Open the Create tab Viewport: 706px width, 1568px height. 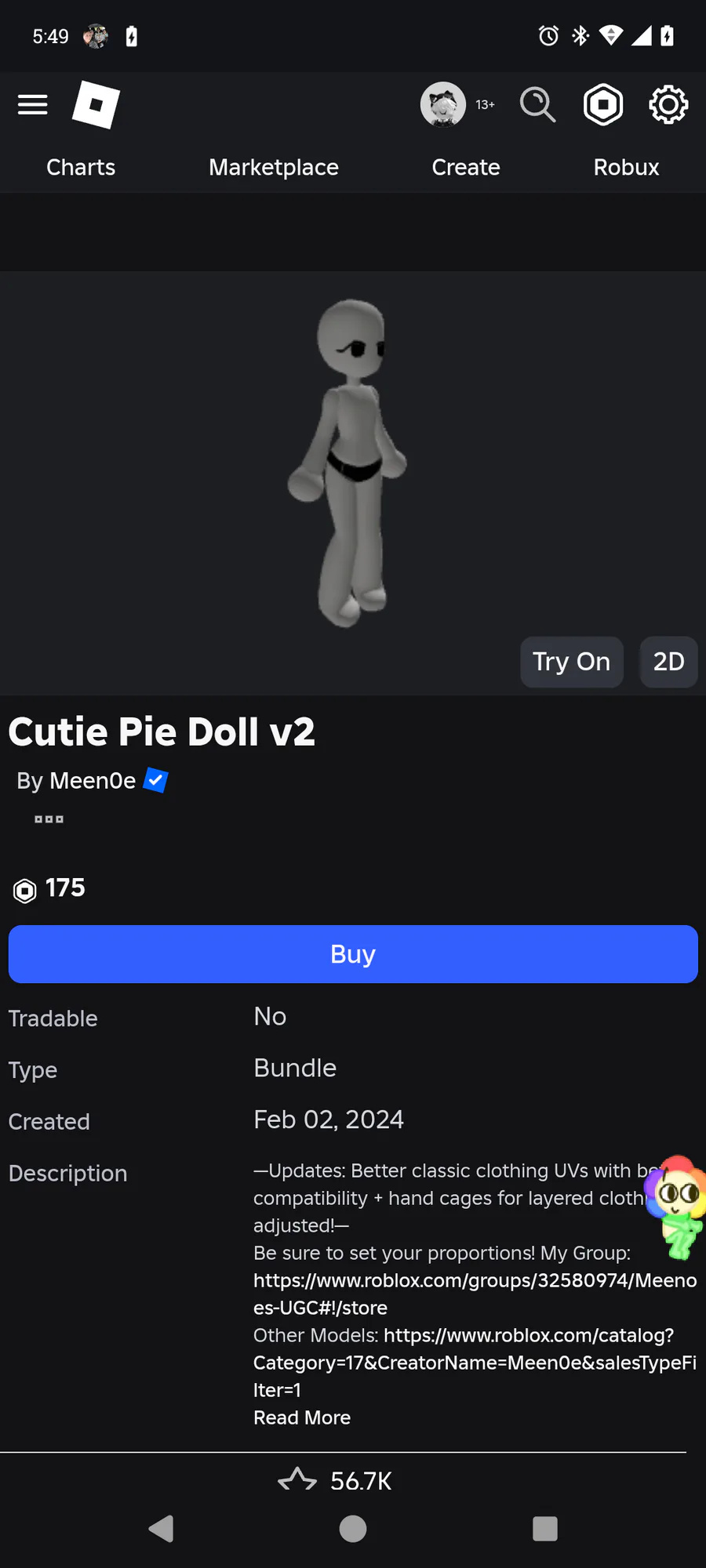[x=466, y=167]
